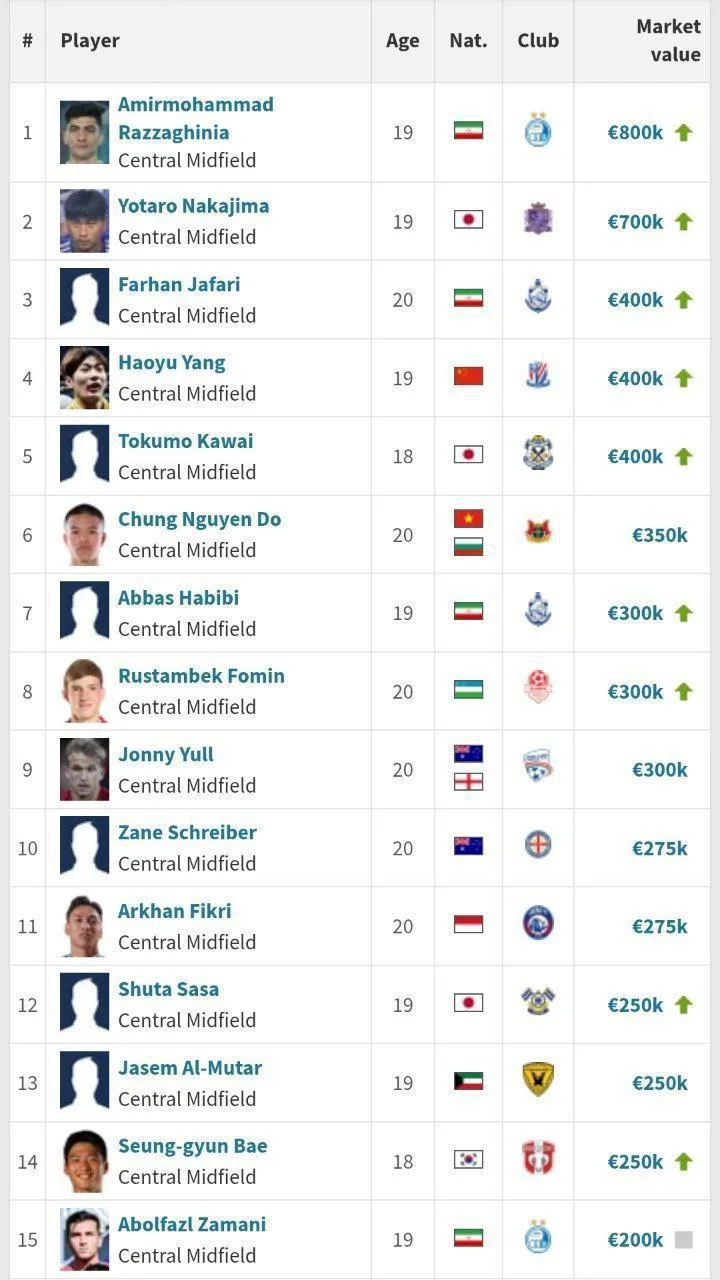The height and width of the screenshot is (1280, 720).
Task: Open Chung Nguyen Do's profile
Action: 199,519
